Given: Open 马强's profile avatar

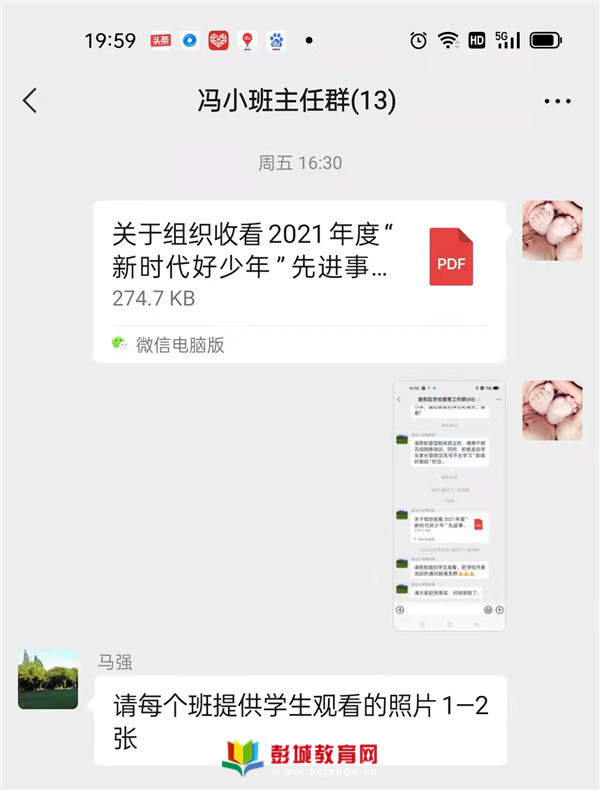Looking at the screenshot, I should click(48, 678).
